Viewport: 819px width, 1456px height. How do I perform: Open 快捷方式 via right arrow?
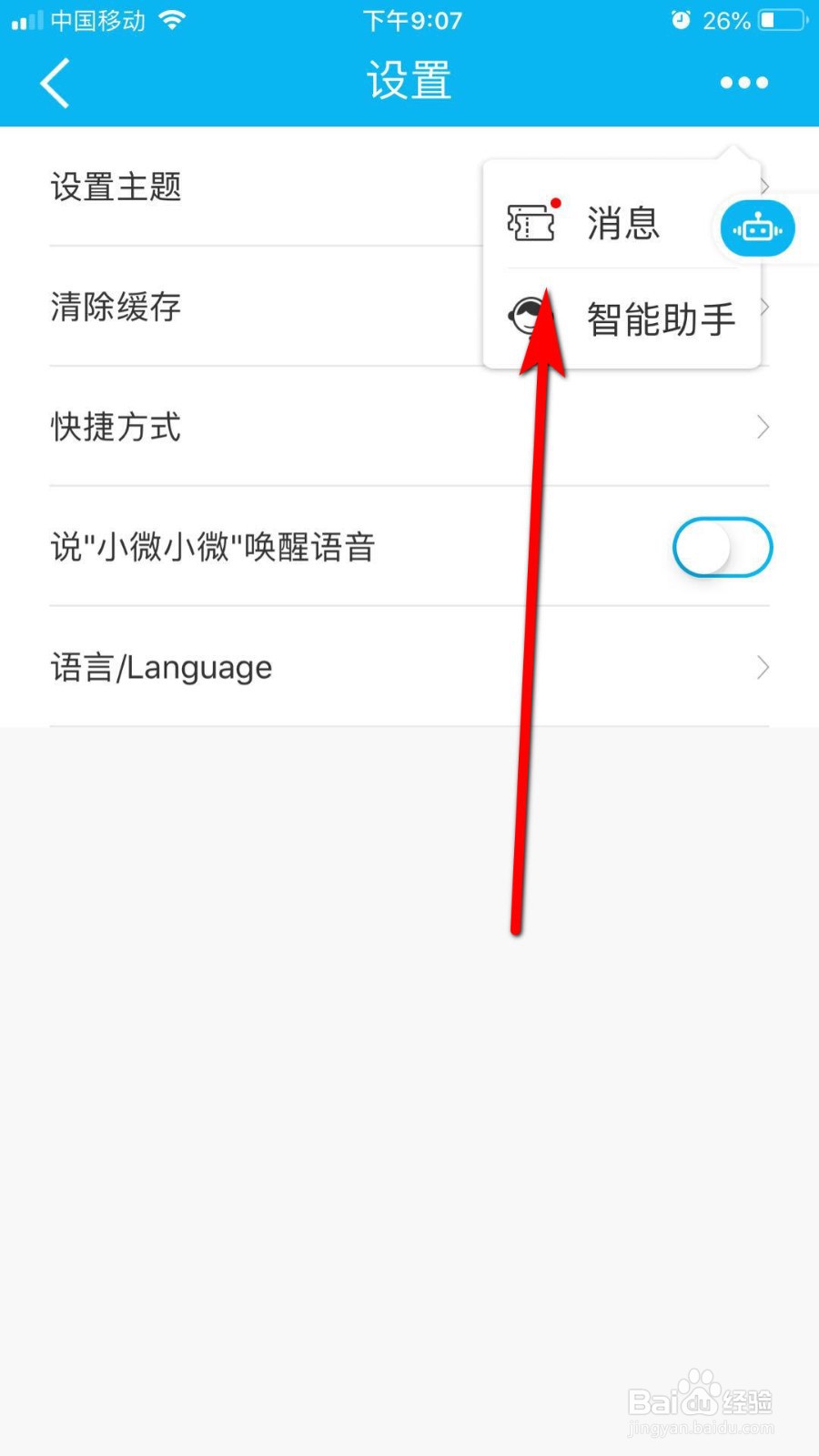point(763,427)
